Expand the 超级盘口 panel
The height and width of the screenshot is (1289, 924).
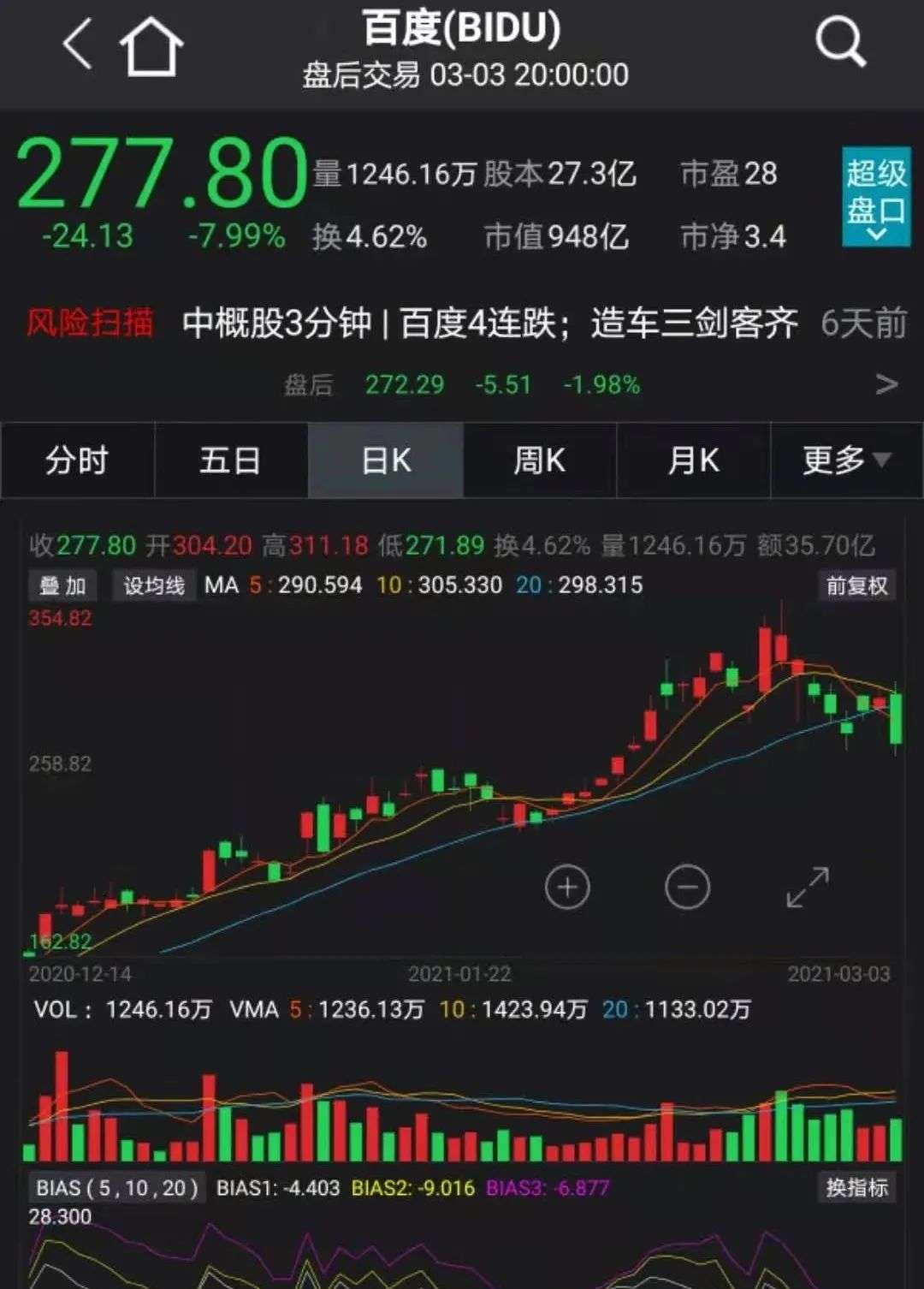point(875,197)
